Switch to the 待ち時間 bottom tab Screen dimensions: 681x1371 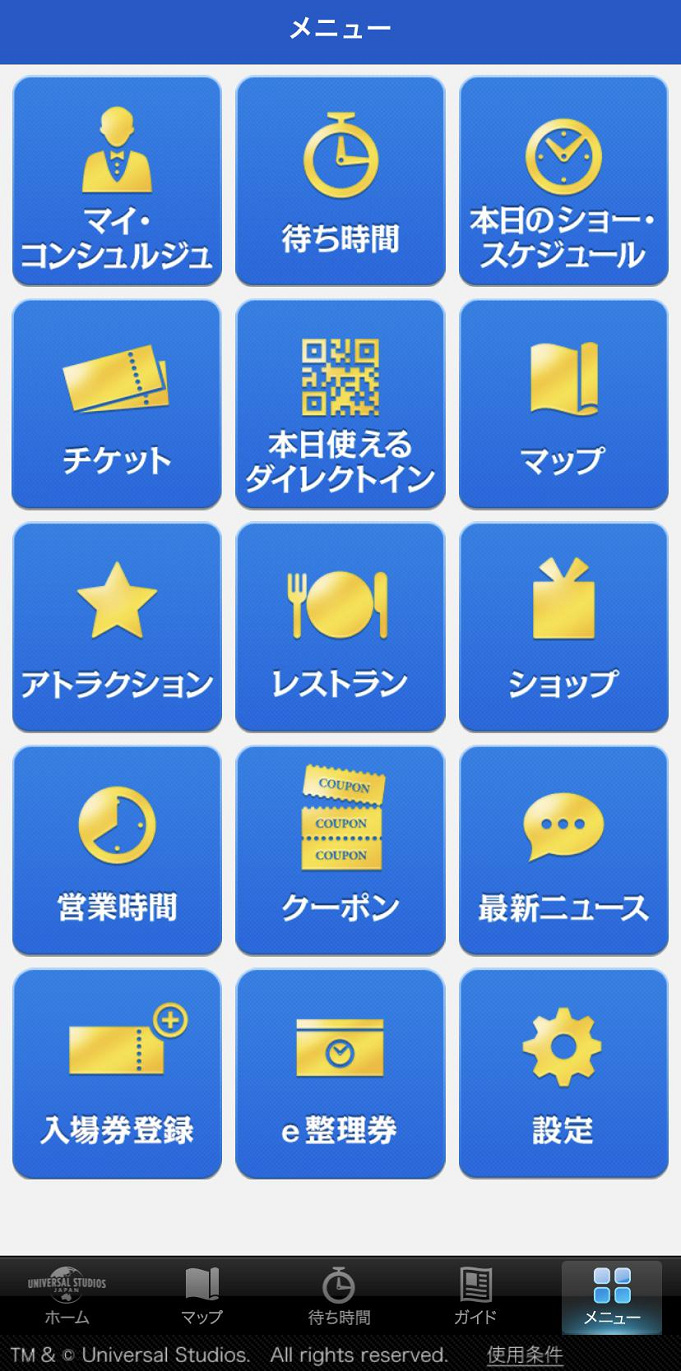[339, 1297]
